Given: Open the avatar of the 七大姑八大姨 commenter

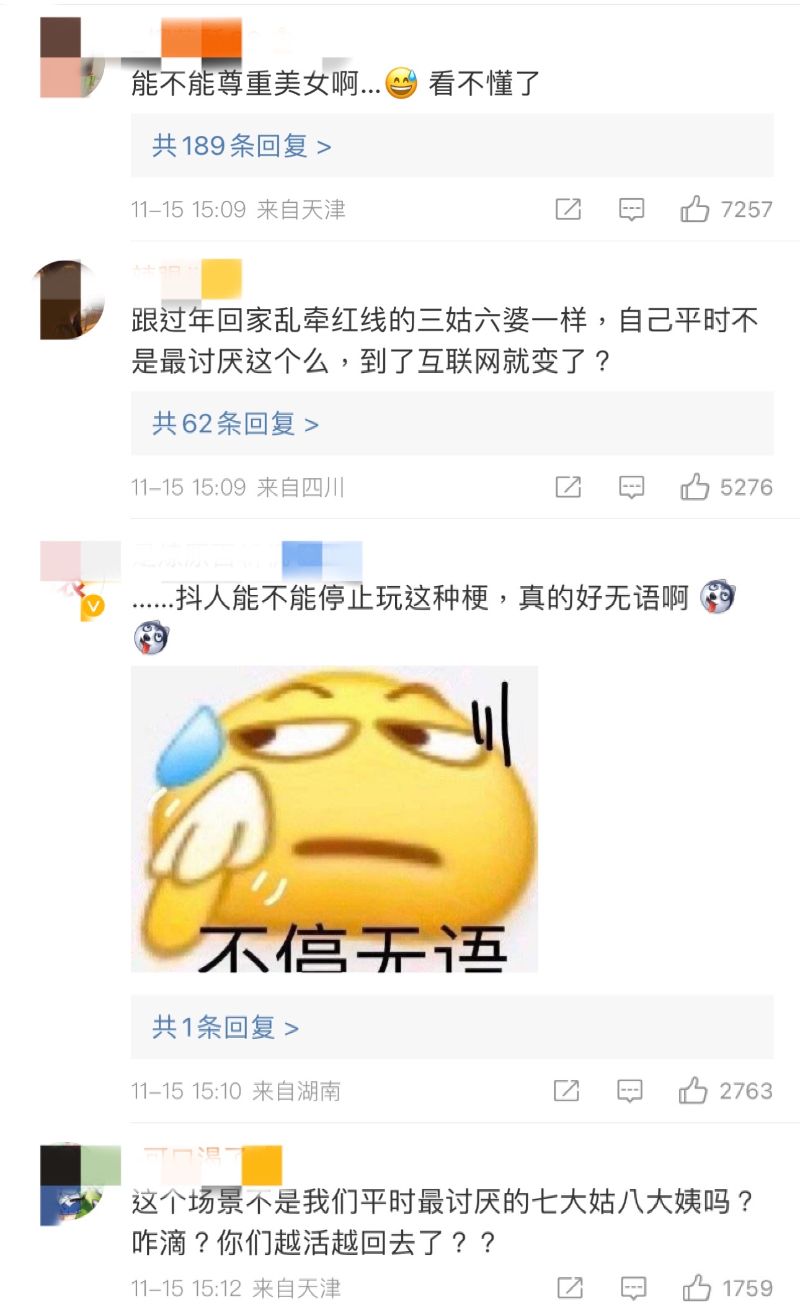Looking at the screenshot, I should [72, 1185].
